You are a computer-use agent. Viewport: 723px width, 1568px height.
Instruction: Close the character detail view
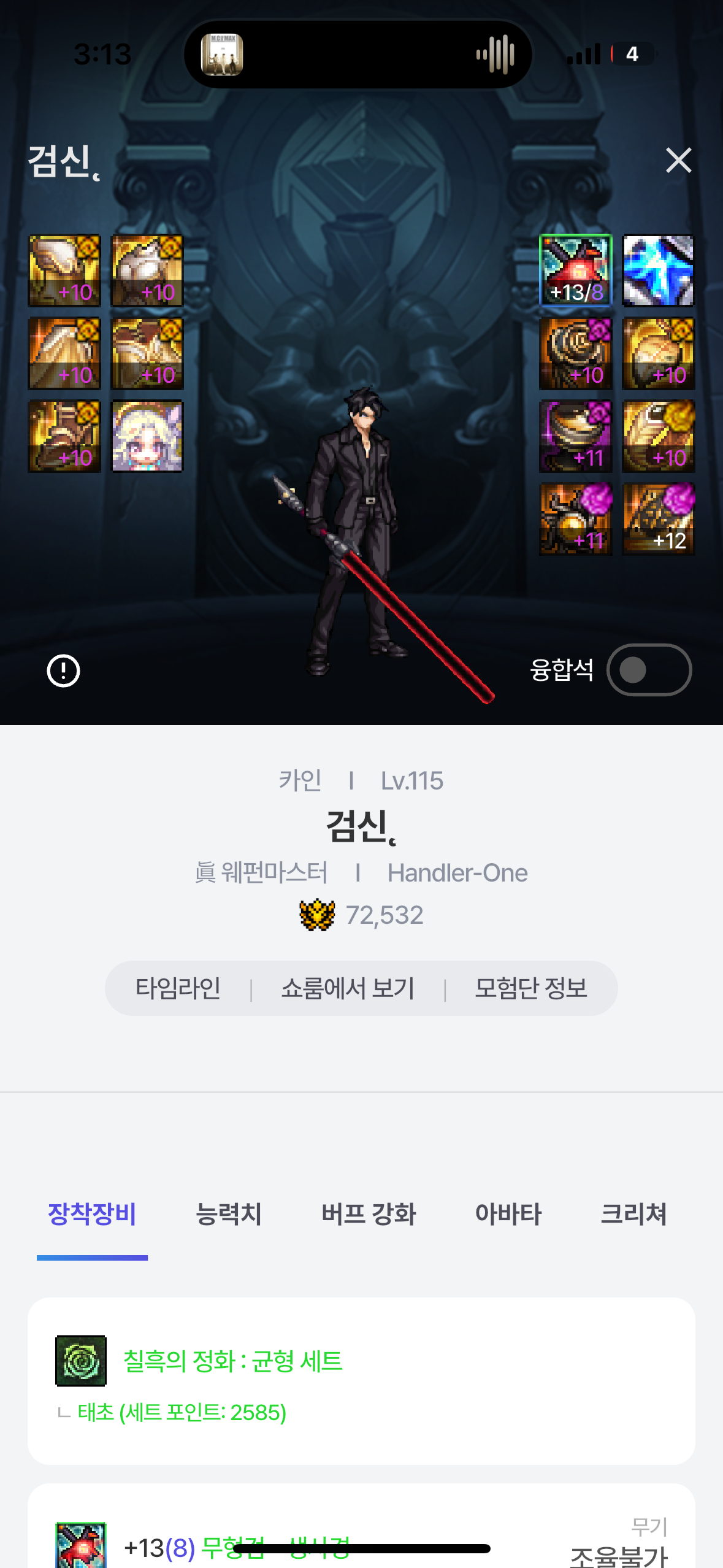[x=678, y=161]
